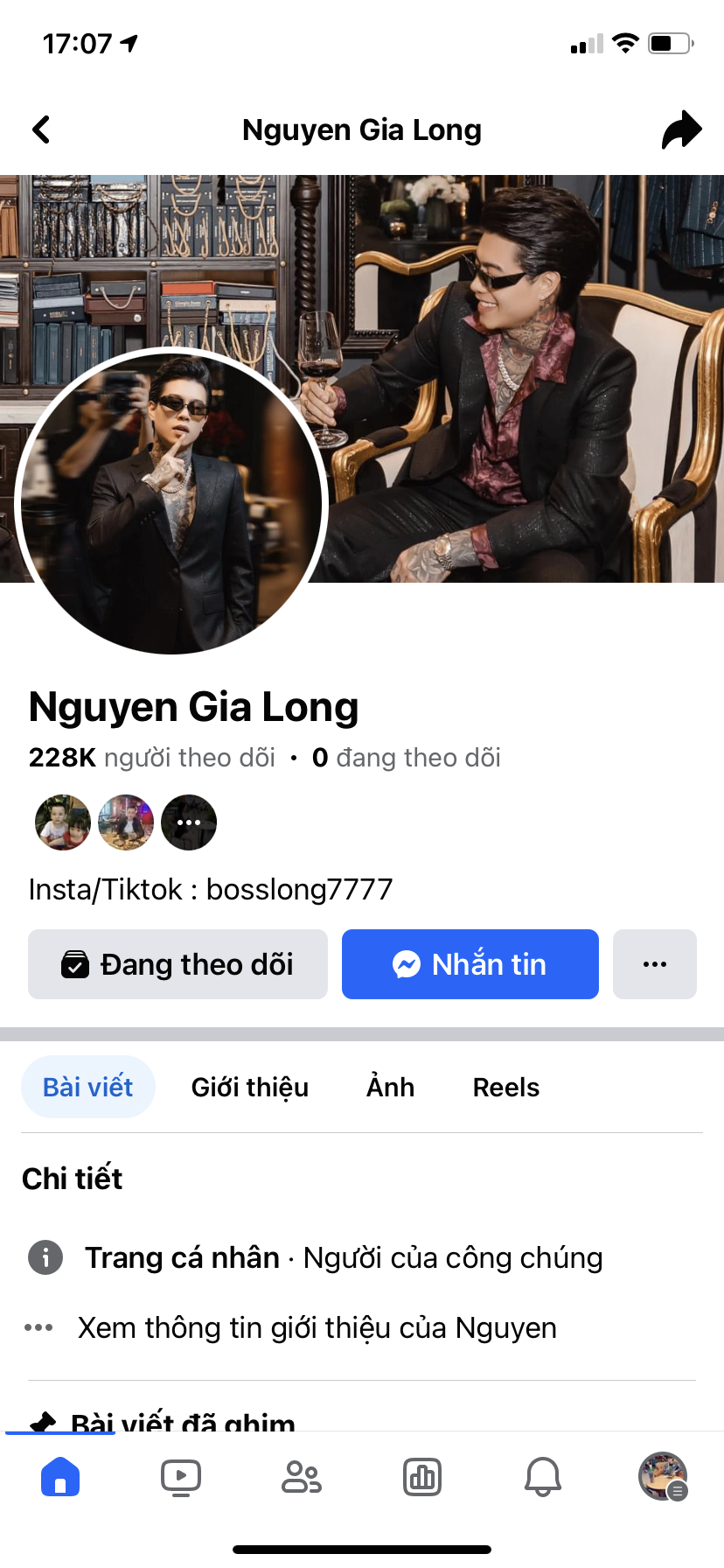Image resolution: width=724 pixels, height=1568 pixels.
Task: View the '228K người theo dõi' followers list
Action: [152, 758]
